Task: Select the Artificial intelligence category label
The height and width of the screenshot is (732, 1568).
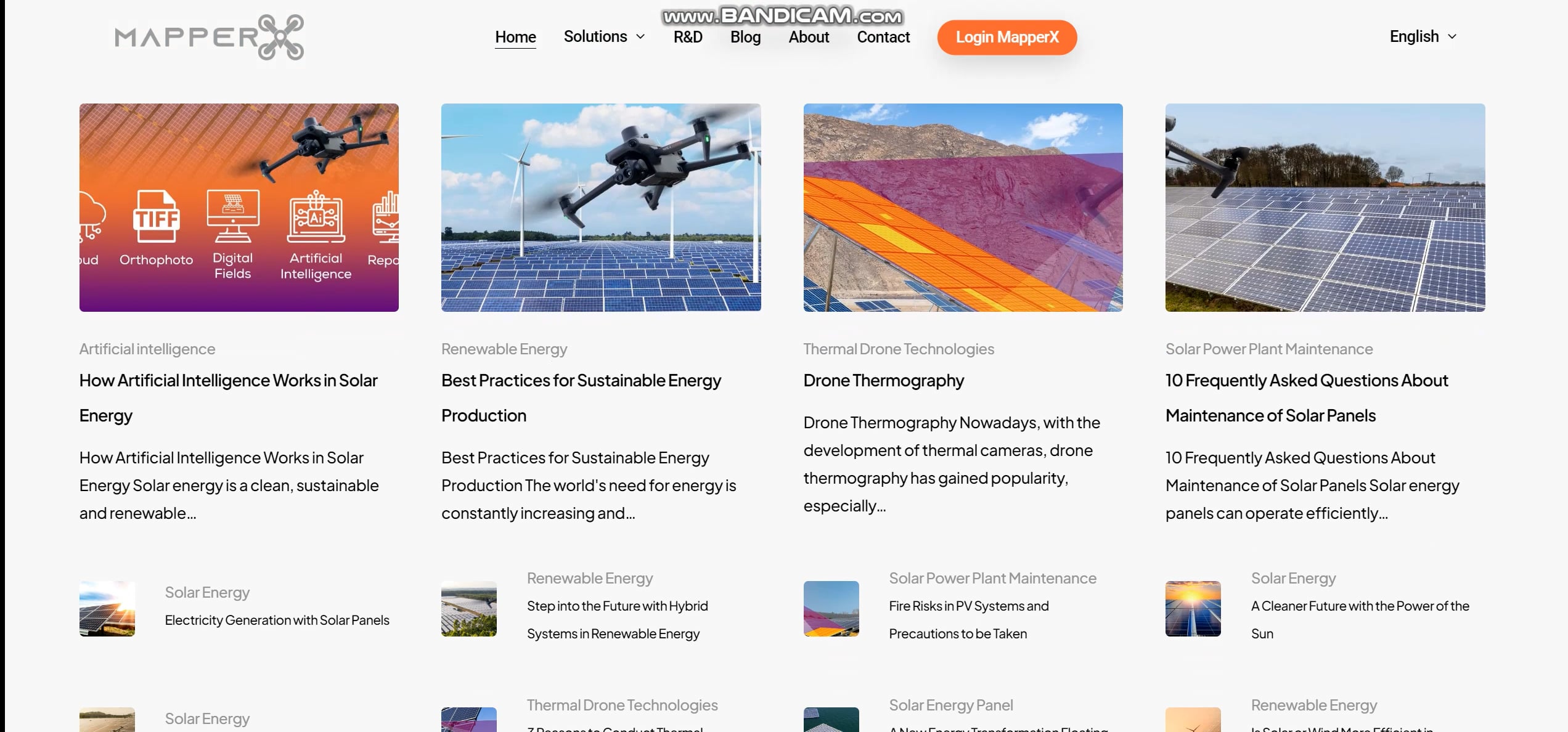Action: click(x=147, y=349)
